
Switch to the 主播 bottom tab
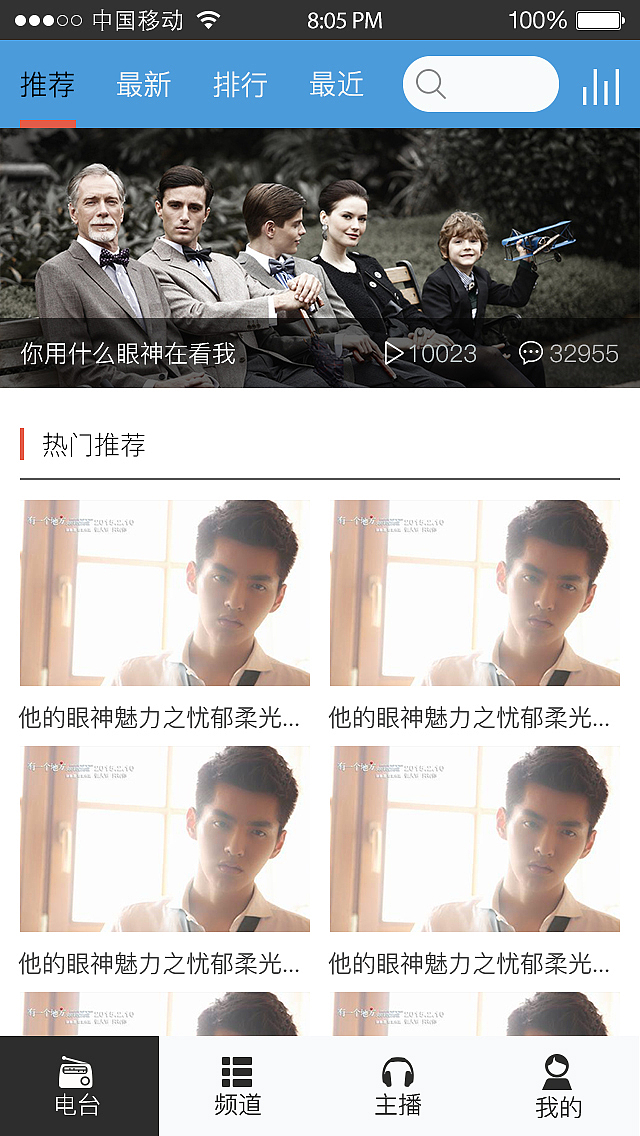(398, 1086)
